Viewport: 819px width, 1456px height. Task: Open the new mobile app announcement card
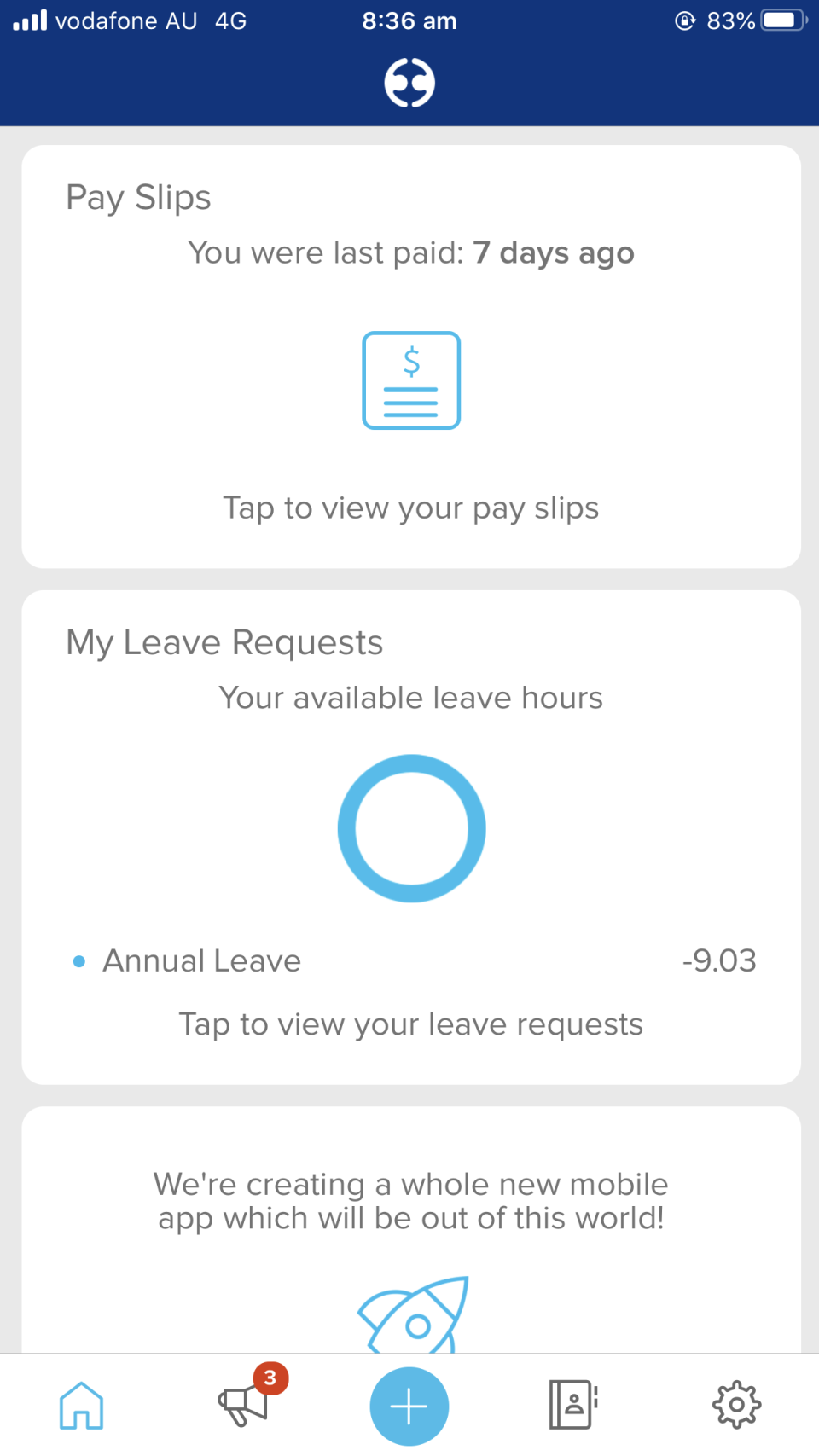tap(410, 1229)
